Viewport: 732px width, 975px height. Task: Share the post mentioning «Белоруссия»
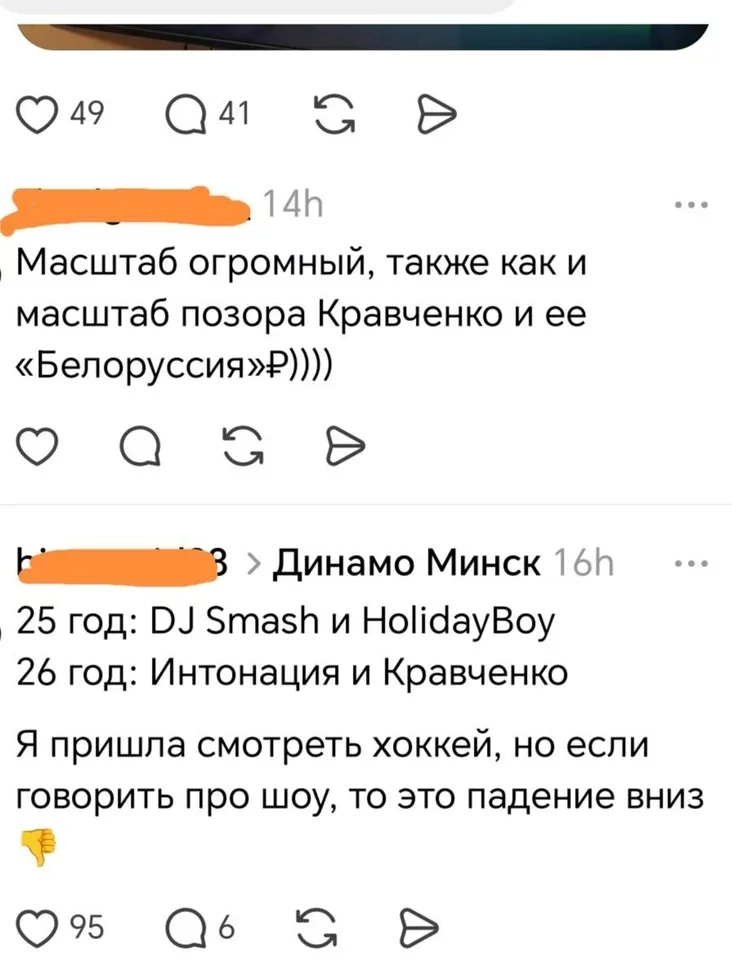[343, 443]
